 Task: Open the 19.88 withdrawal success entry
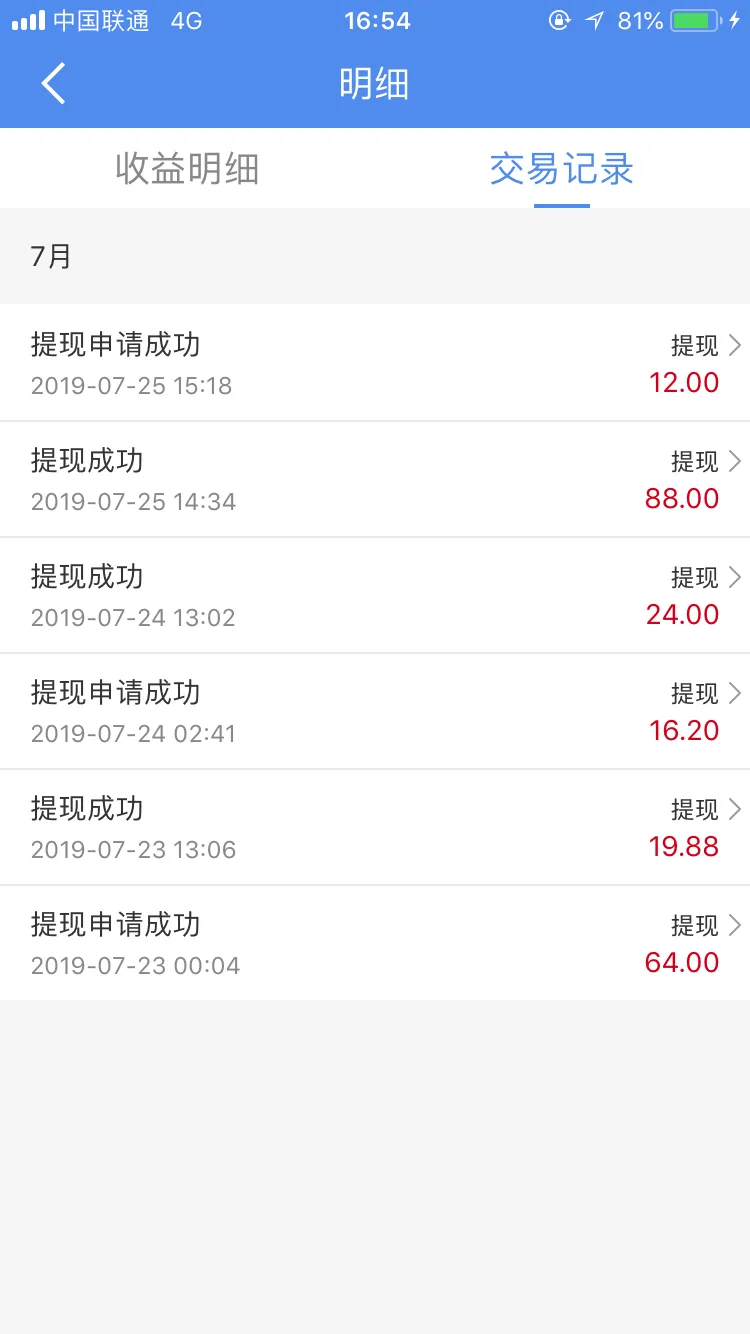pos(375,826)
